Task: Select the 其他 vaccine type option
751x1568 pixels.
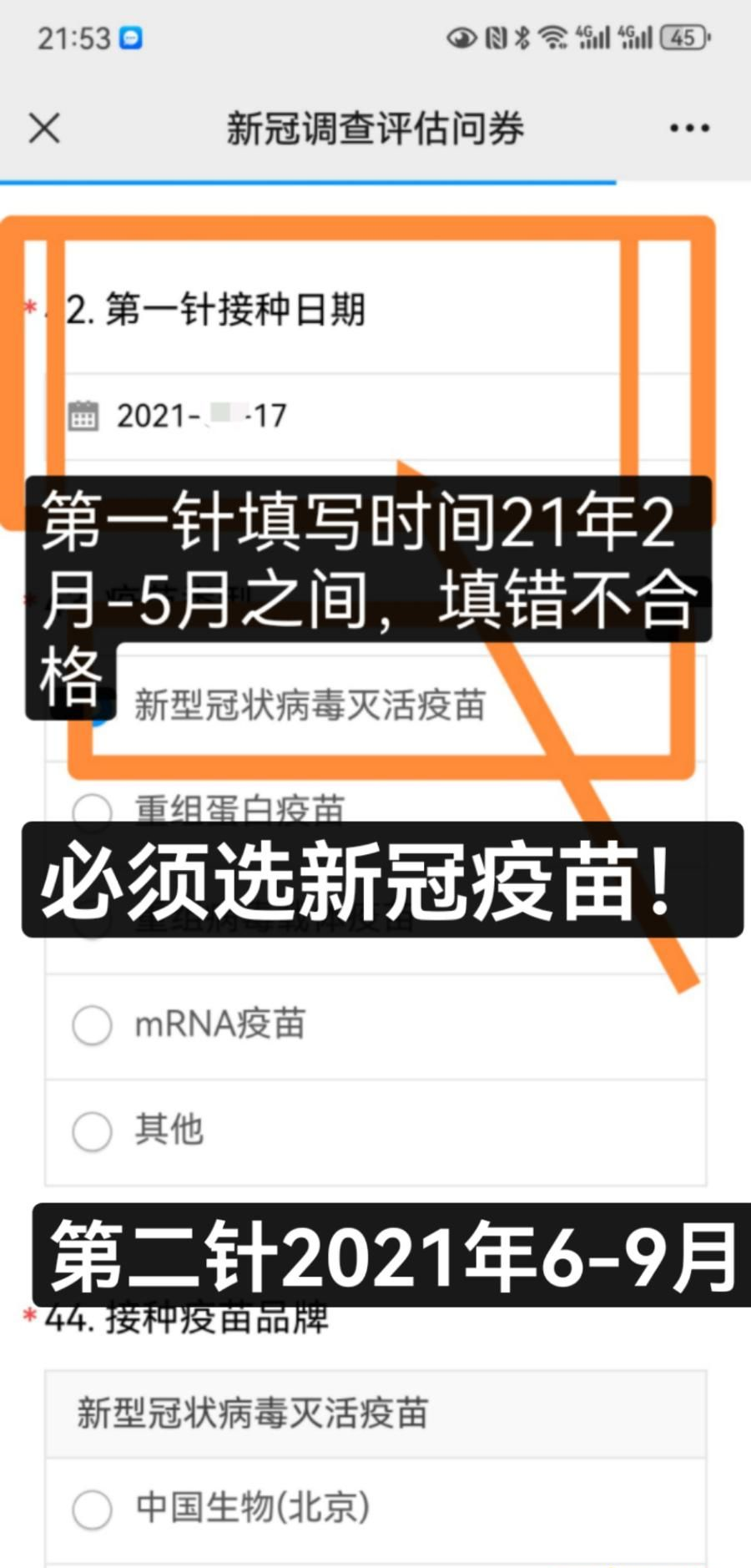Action: (x=92, y=1130)
